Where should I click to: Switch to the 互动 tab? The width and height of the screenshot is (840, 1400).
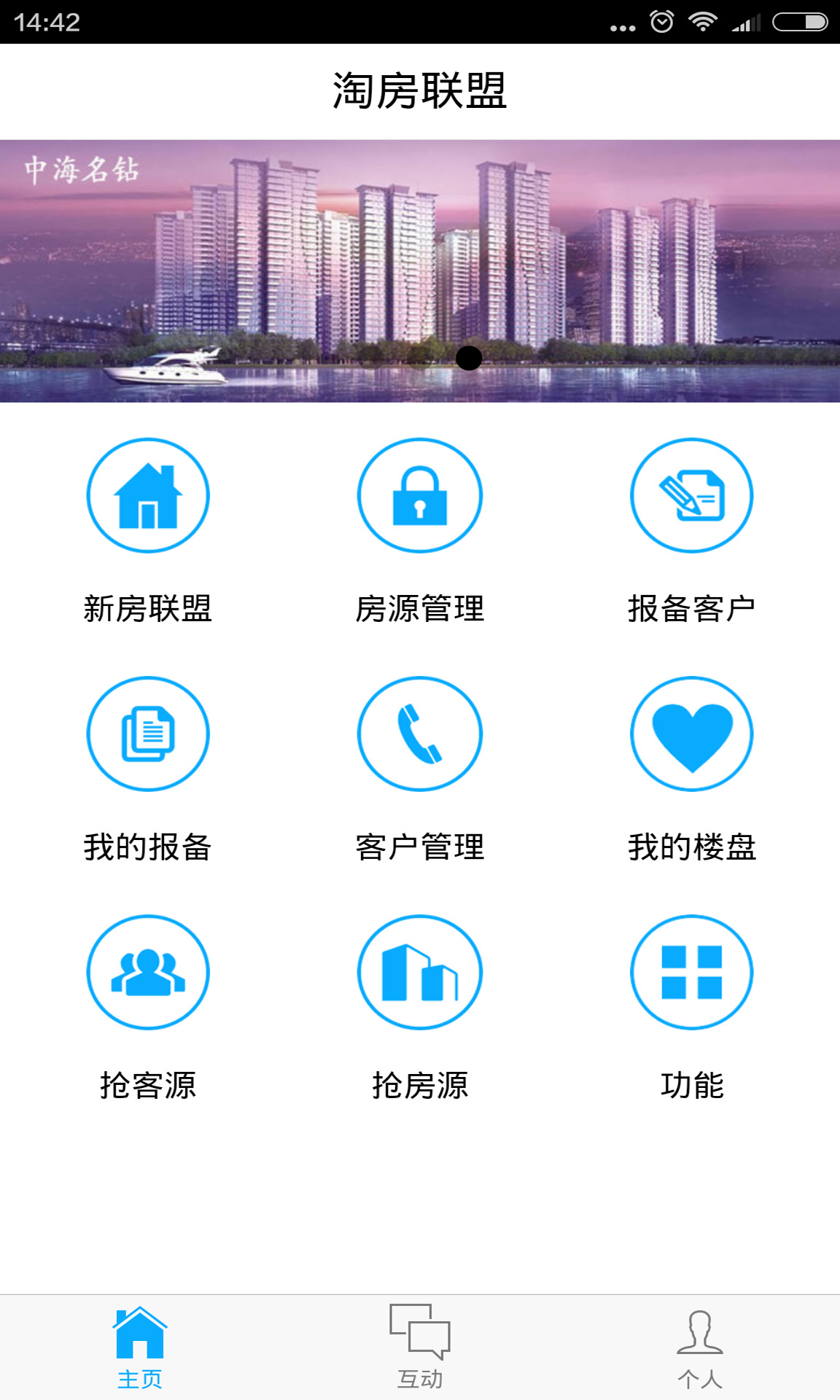(420, 1347)
